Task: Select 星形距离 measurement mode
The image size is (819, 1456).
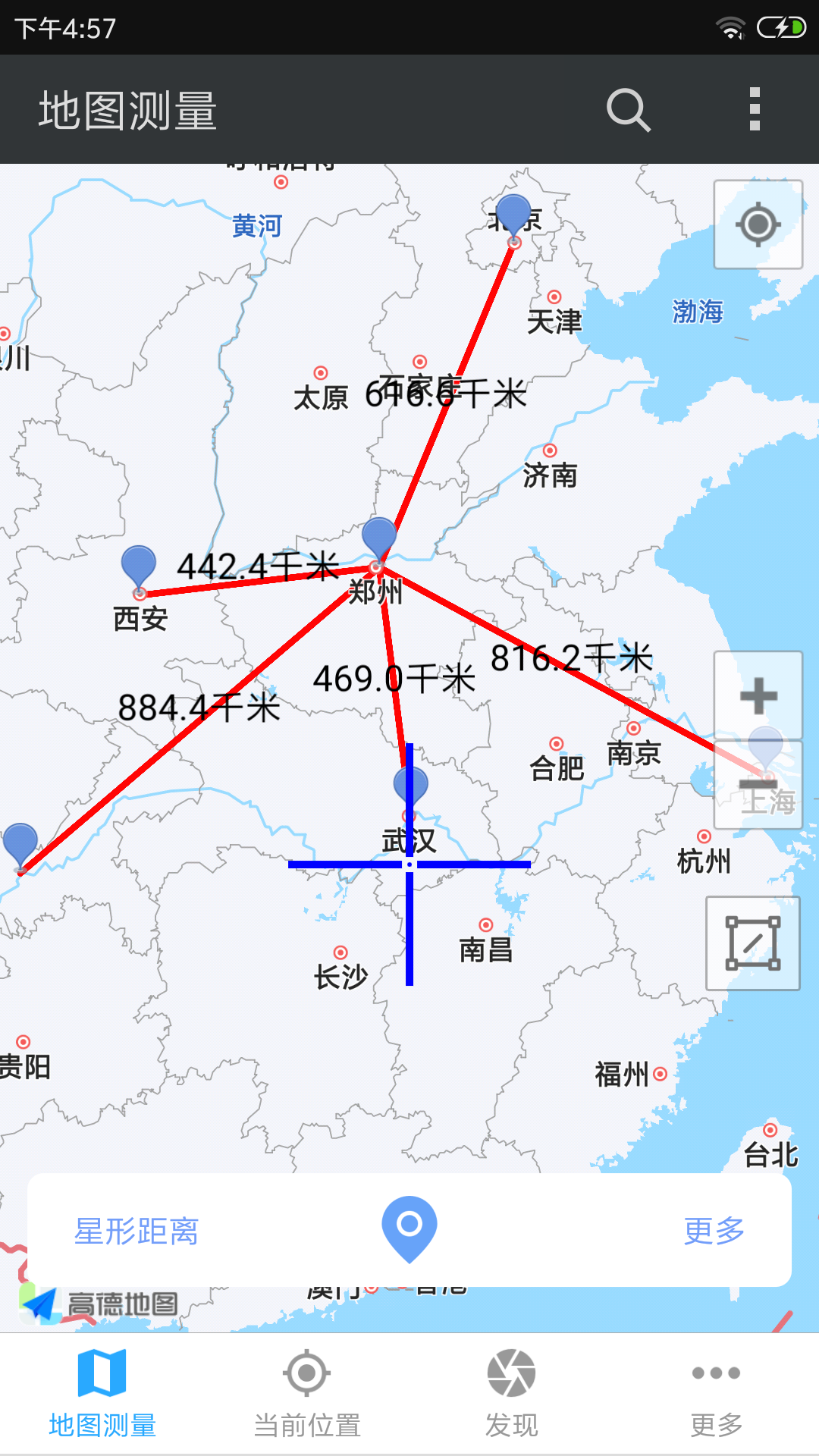Action: click(136, 1231)
